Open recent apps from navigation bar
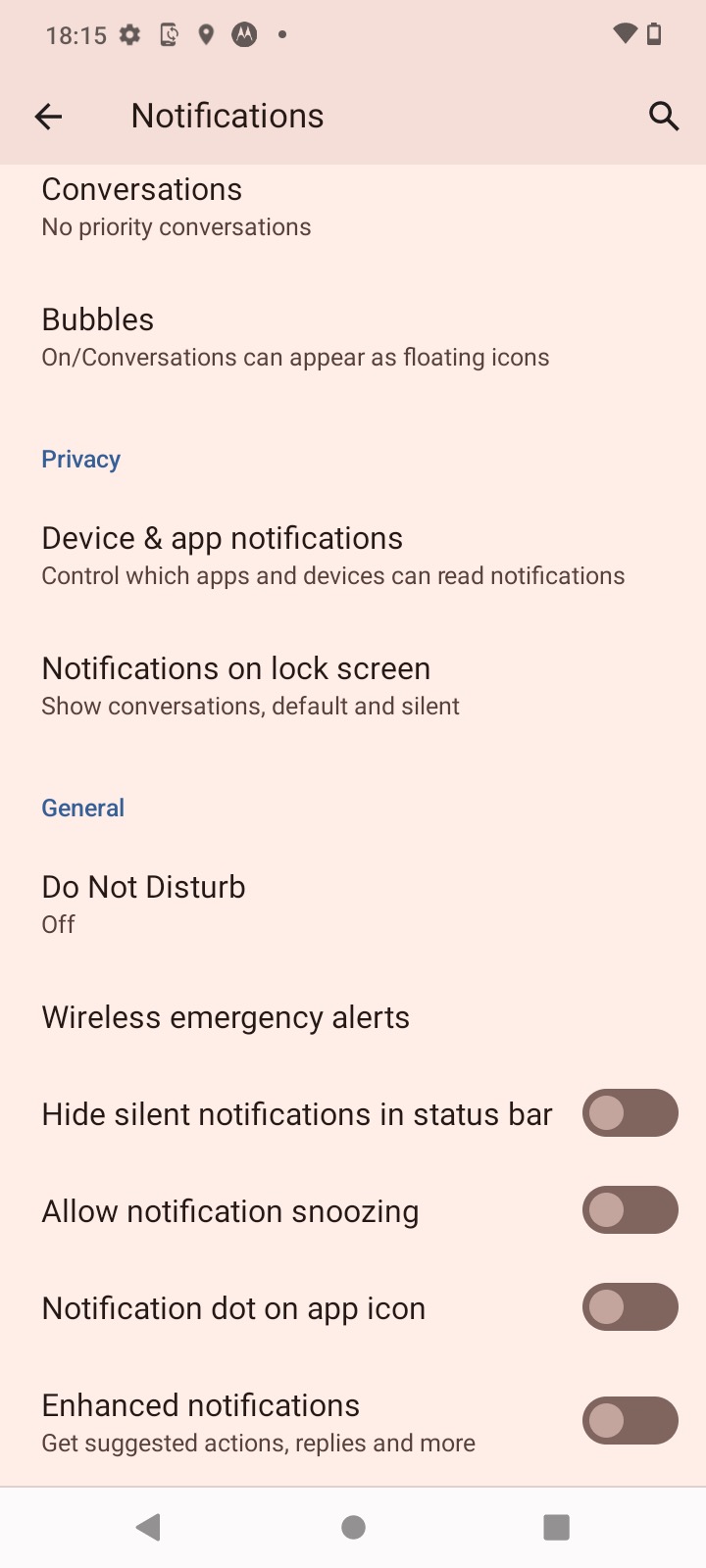The width and height of the screenshot is (706, 1568). [556, 1527]
